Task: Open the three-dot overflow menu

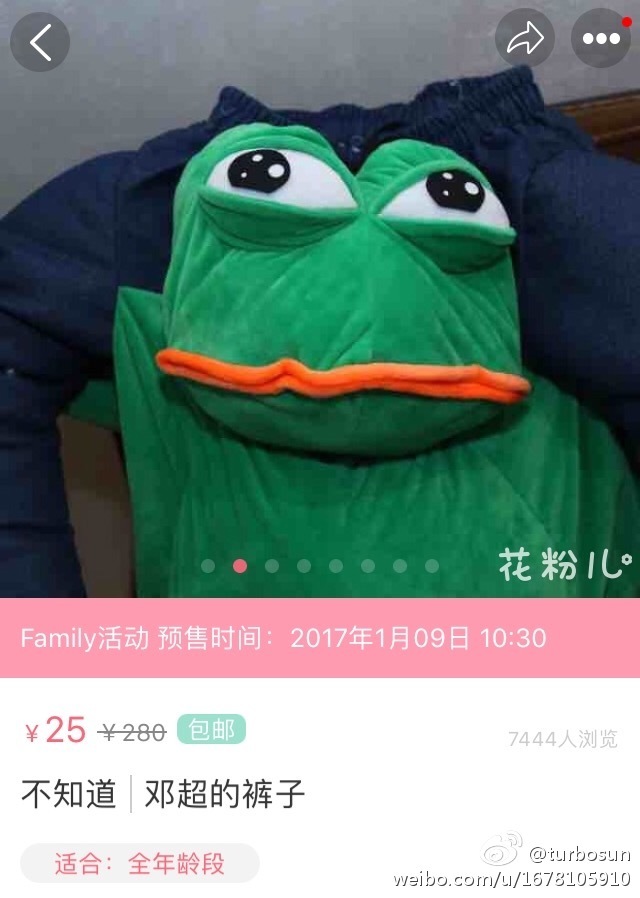Action: 600,39
